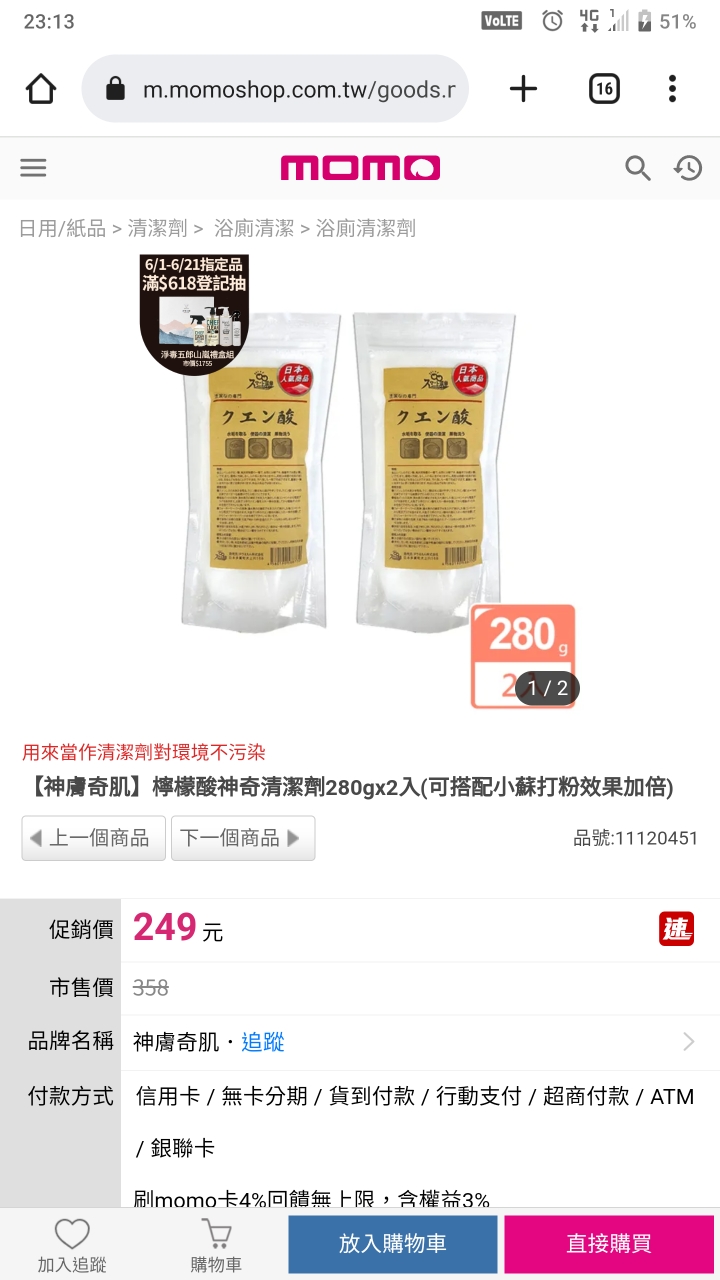Open the momo search icon
The image size is (720, 1280).
[638, 168]
